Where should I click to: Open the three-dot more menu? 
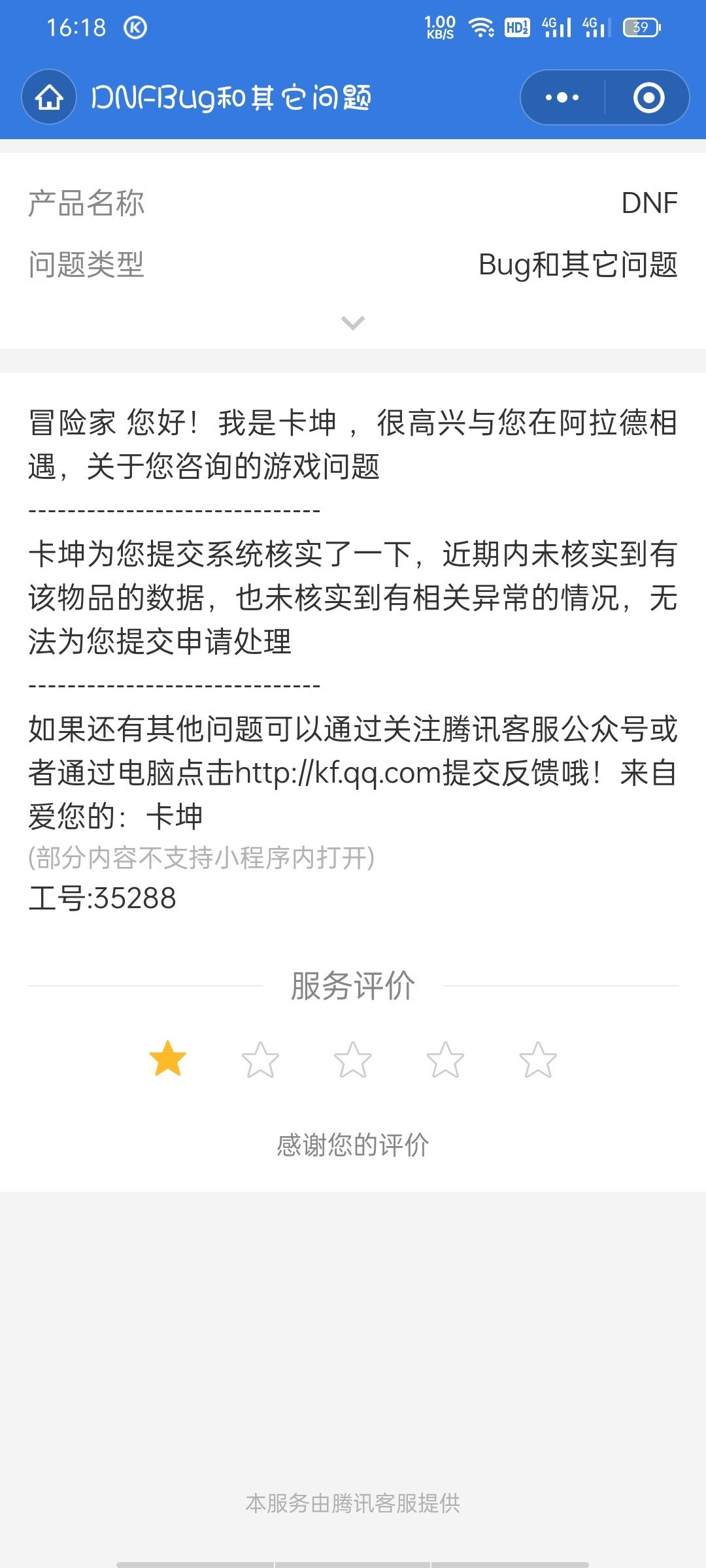562,97
